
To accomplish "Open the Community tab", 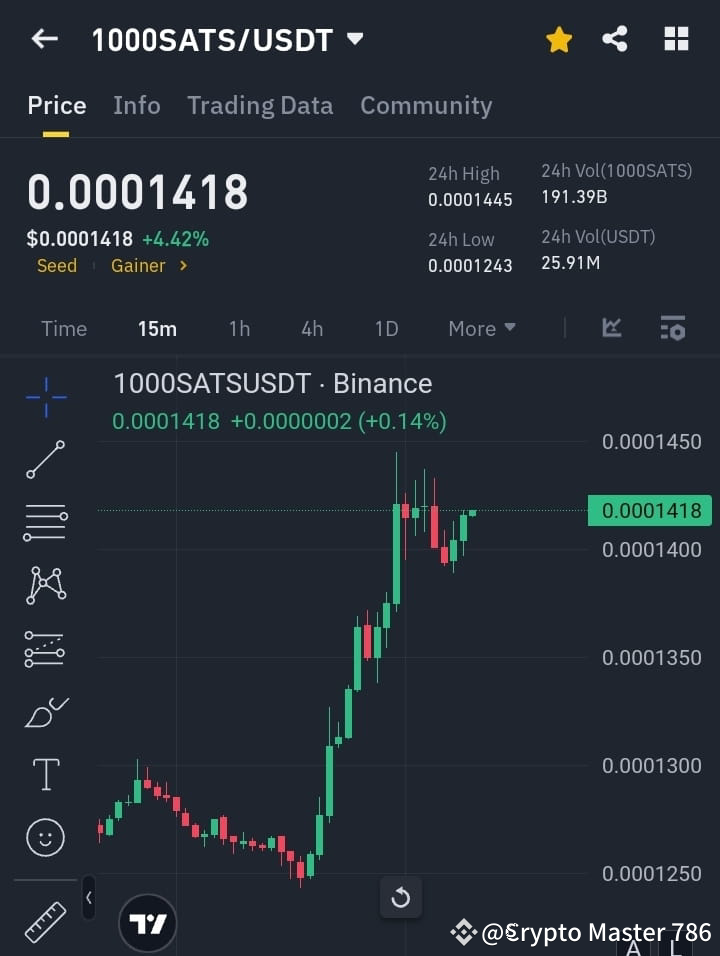I will [x=426, y=105].
